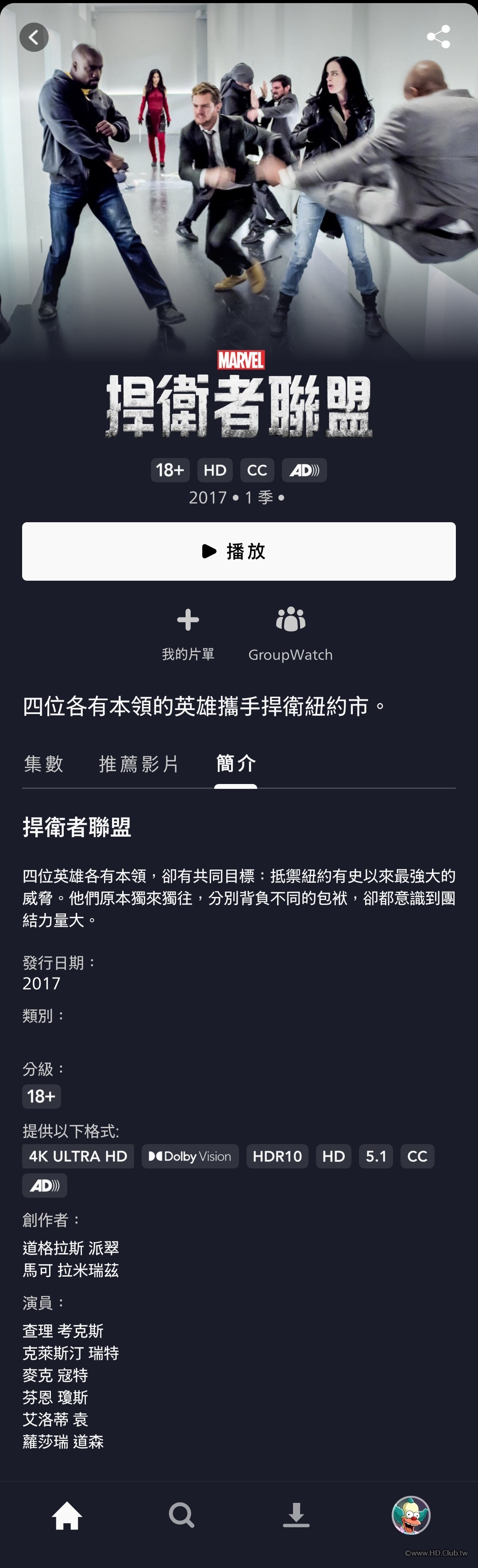Start a GroupWatch session
478x1568 pixels.
[290, 633]
